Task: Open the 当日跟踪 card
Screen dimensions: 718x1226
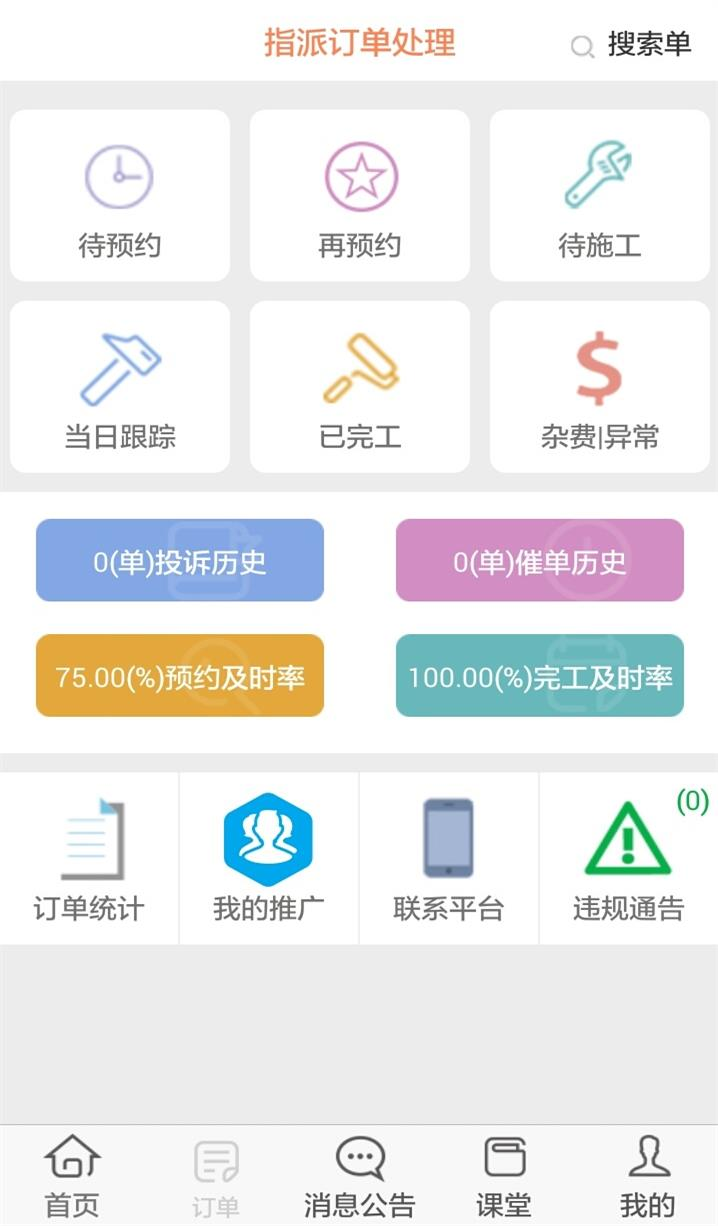Action: pyautogui.click(x=120, y=388)
